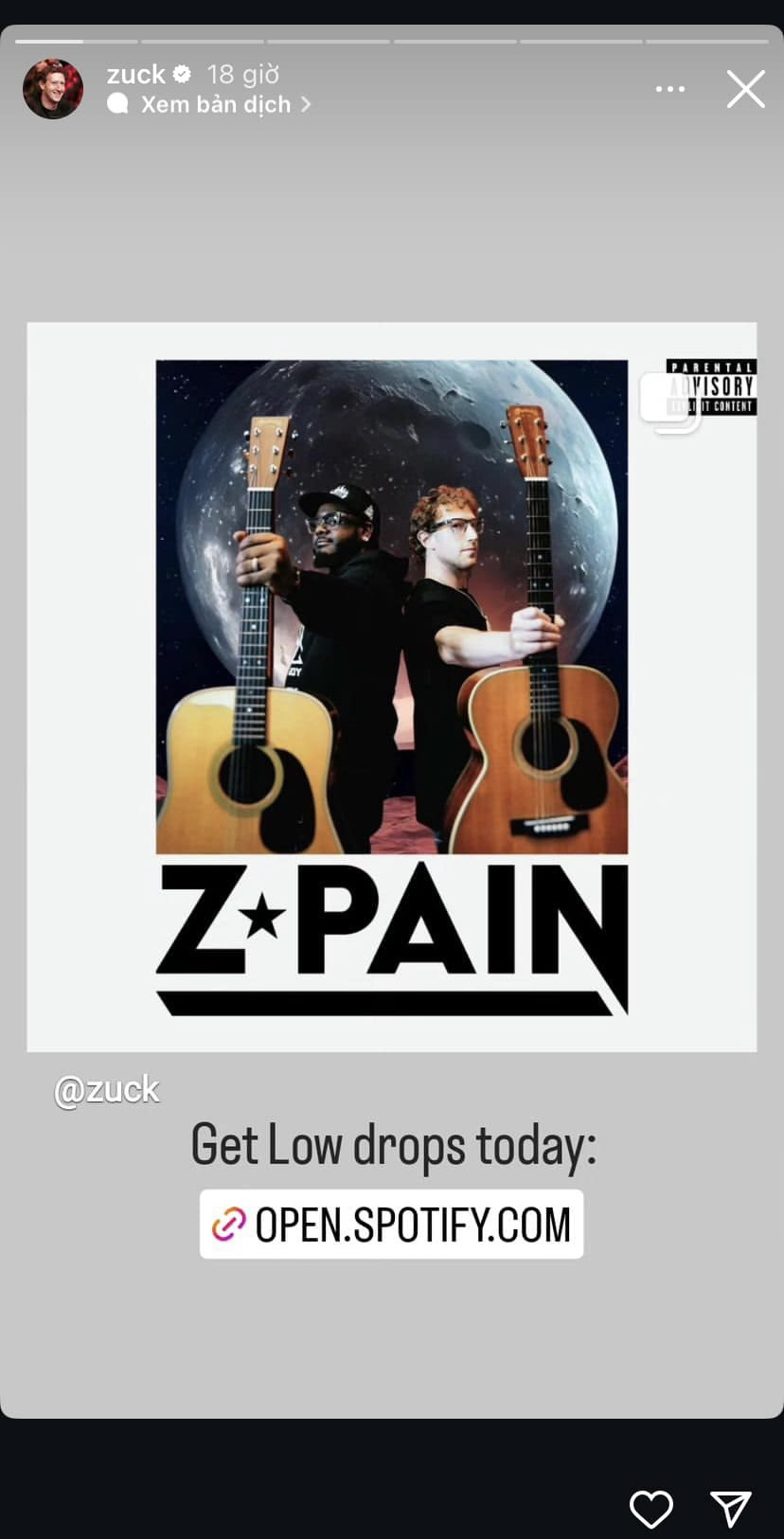784x1539 pixels.
Task: Open zuck's profile picture
Action: pyautogui.click(x=53, y=89)
